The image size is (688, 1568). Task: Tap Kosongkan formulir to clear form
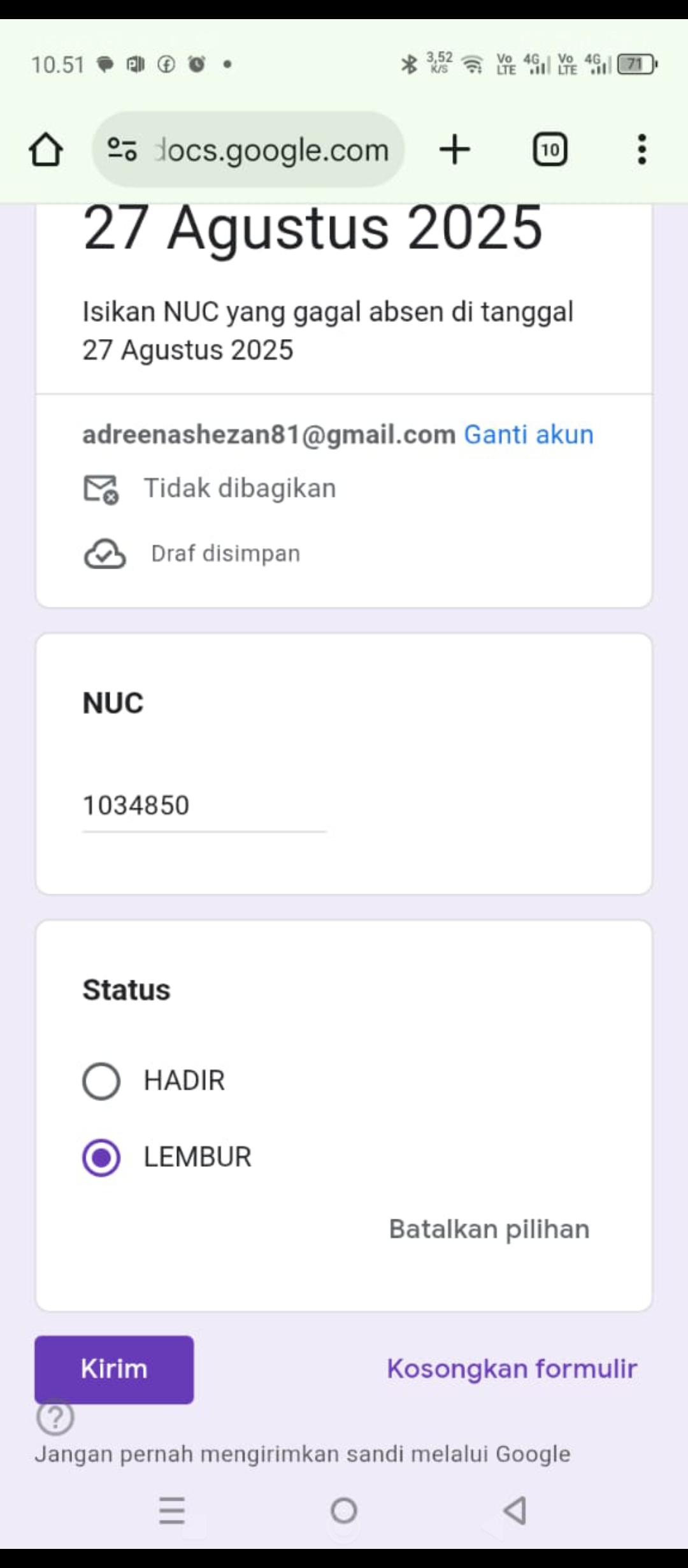pos(512,1368)
